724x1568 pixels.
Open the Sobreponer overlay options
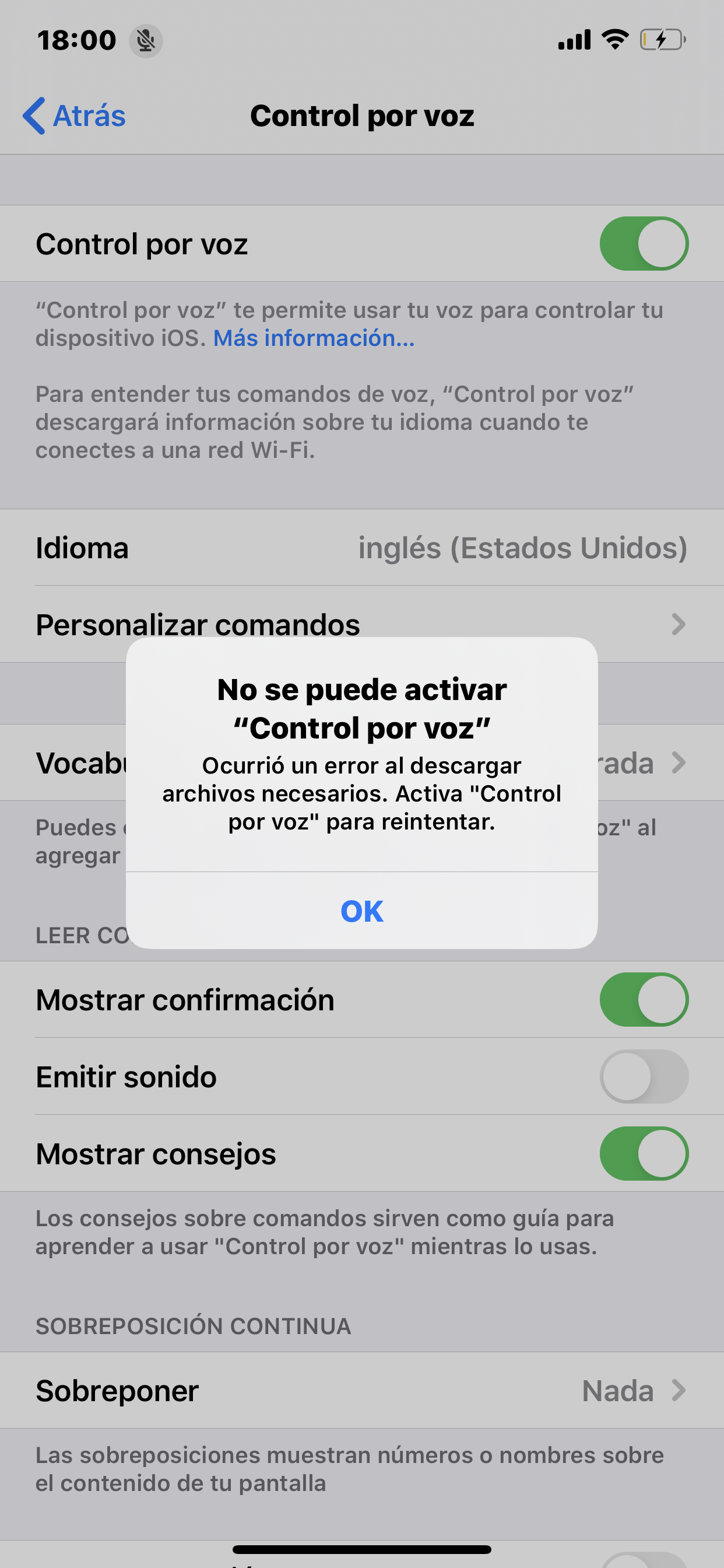pos(361,1390)
